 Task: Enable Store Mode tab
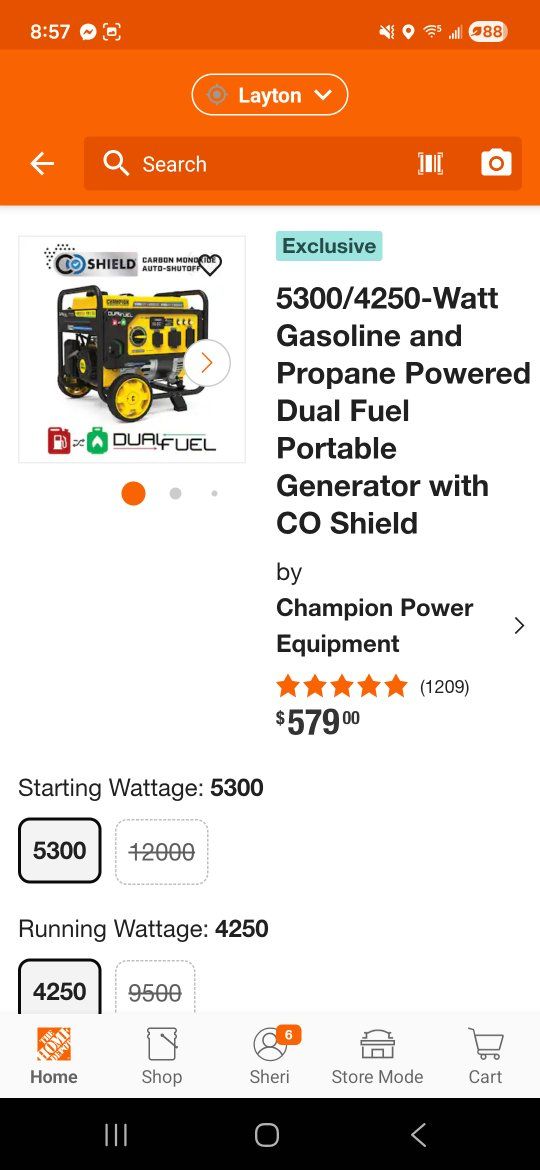coord(377,1056)
